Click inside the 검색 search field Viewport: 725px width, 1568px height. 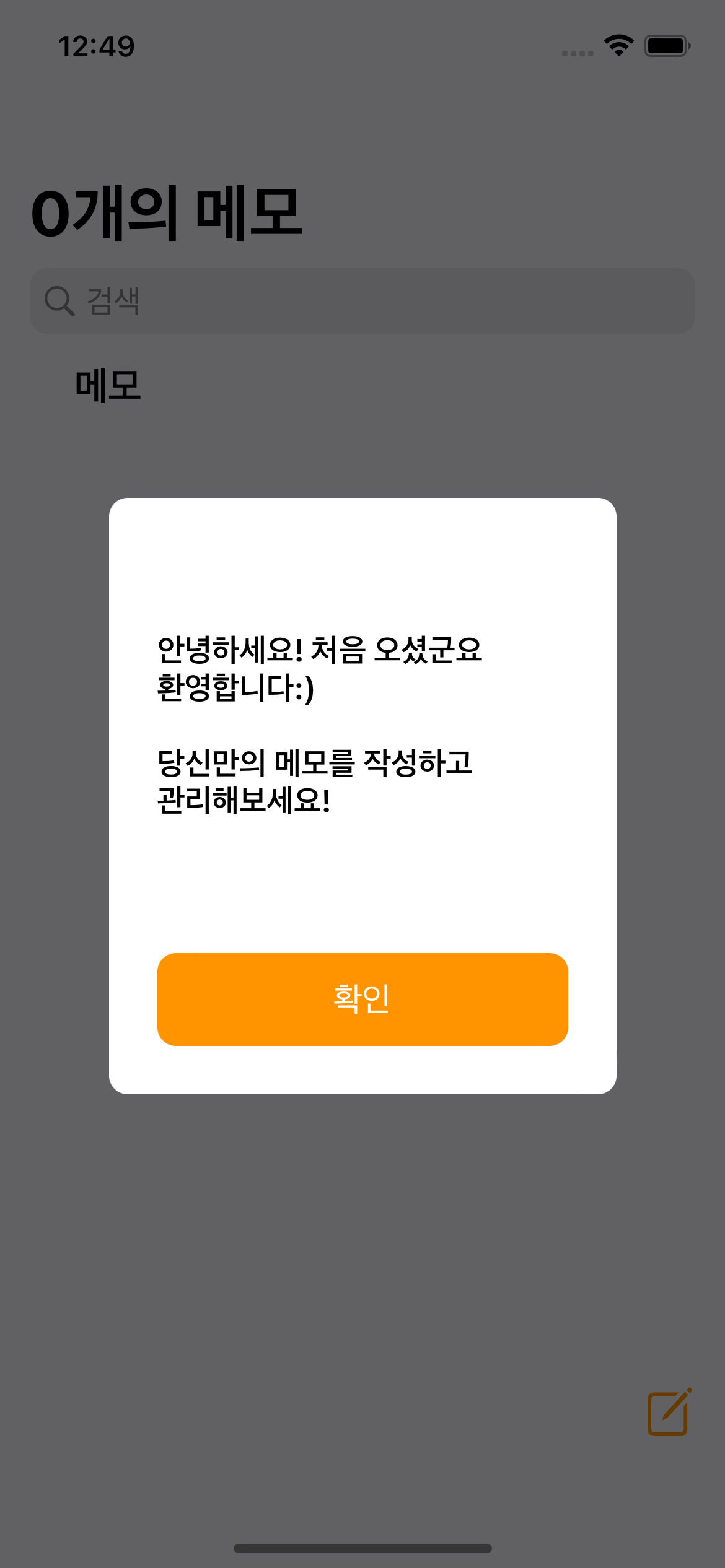coord(362,300)
